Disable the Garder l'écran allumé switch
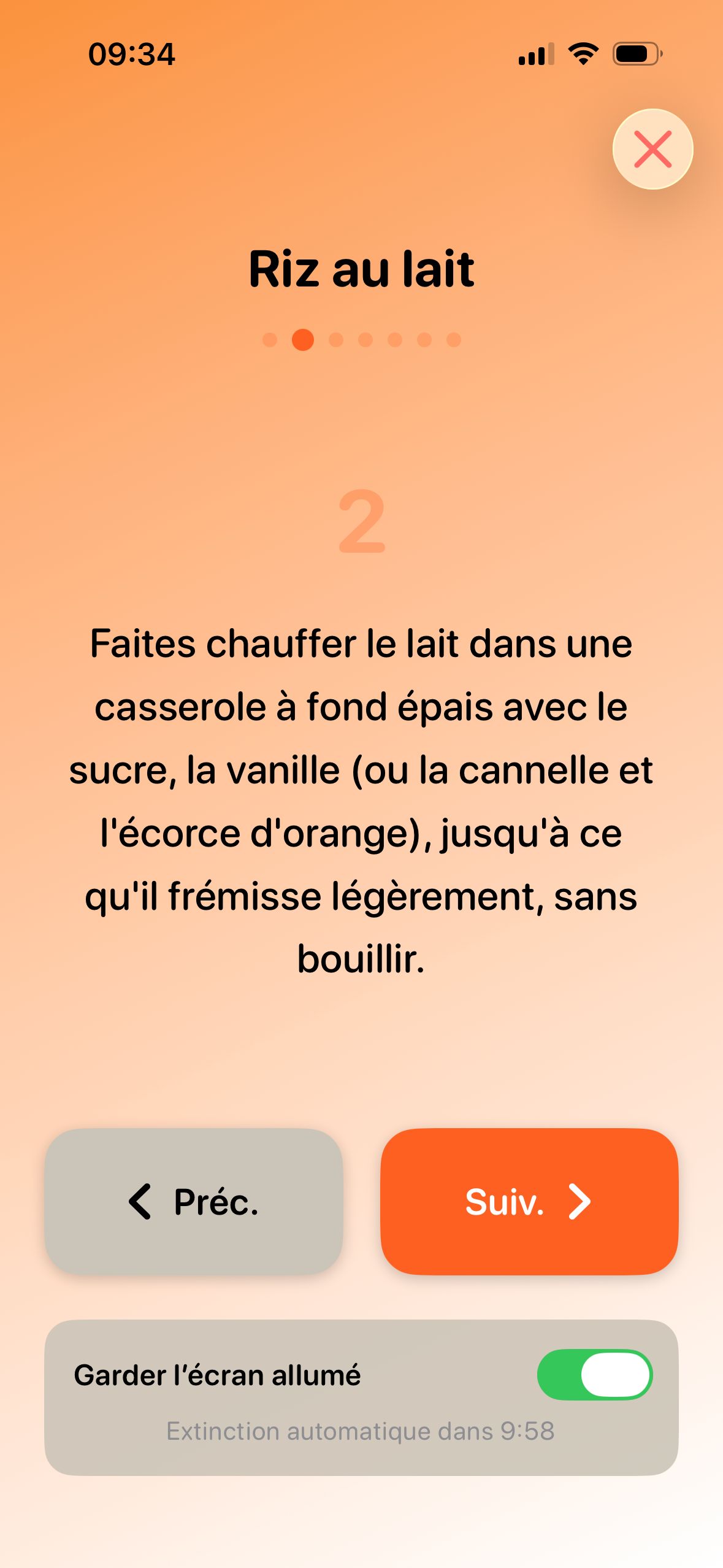Screen dimensions: 723x1568 click(x=595, y=1375)
